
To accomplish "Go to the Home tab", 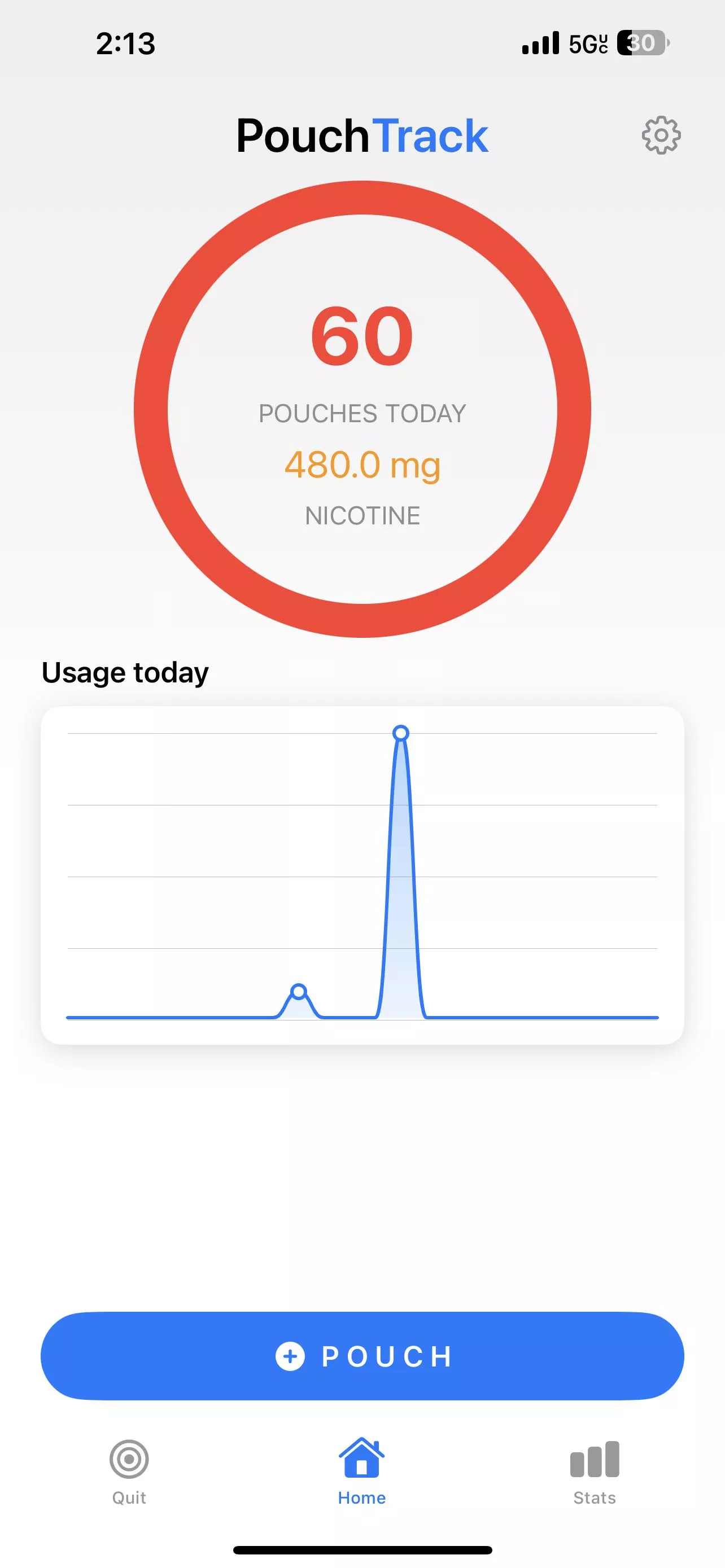I will 361,1472.
